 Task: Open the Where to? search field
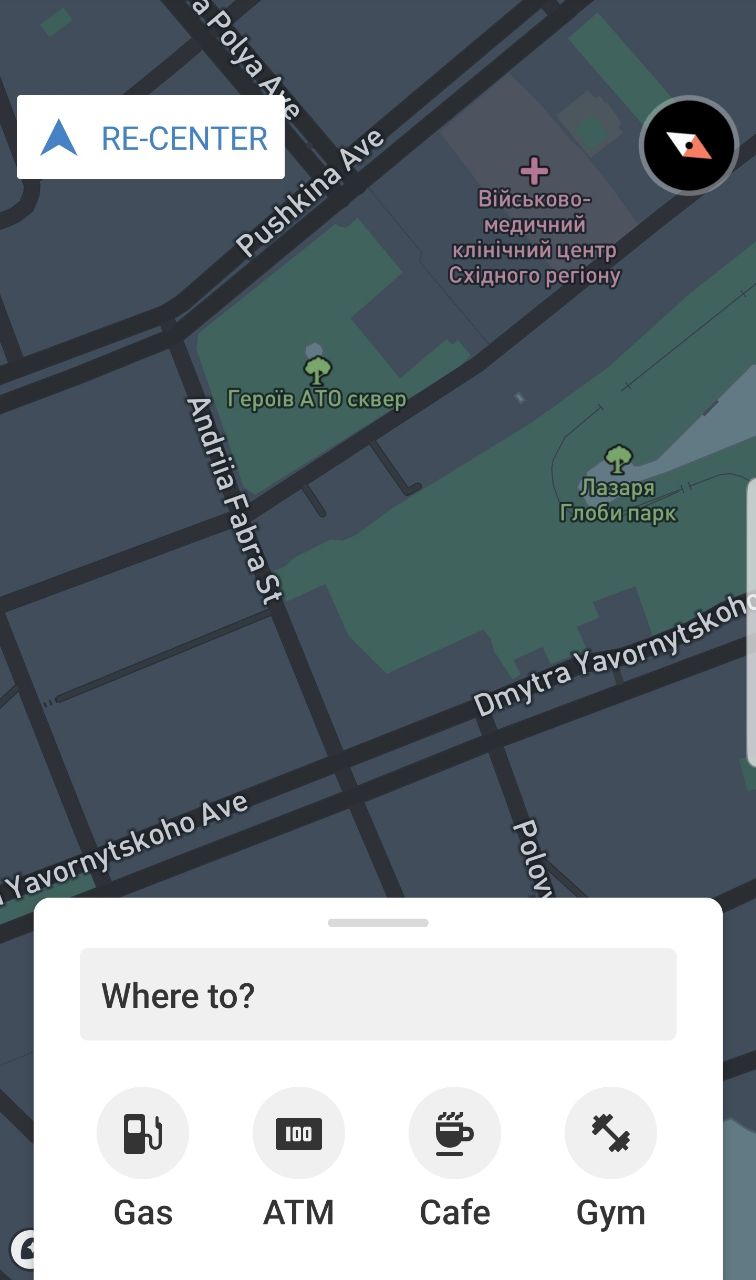point(378,994)
